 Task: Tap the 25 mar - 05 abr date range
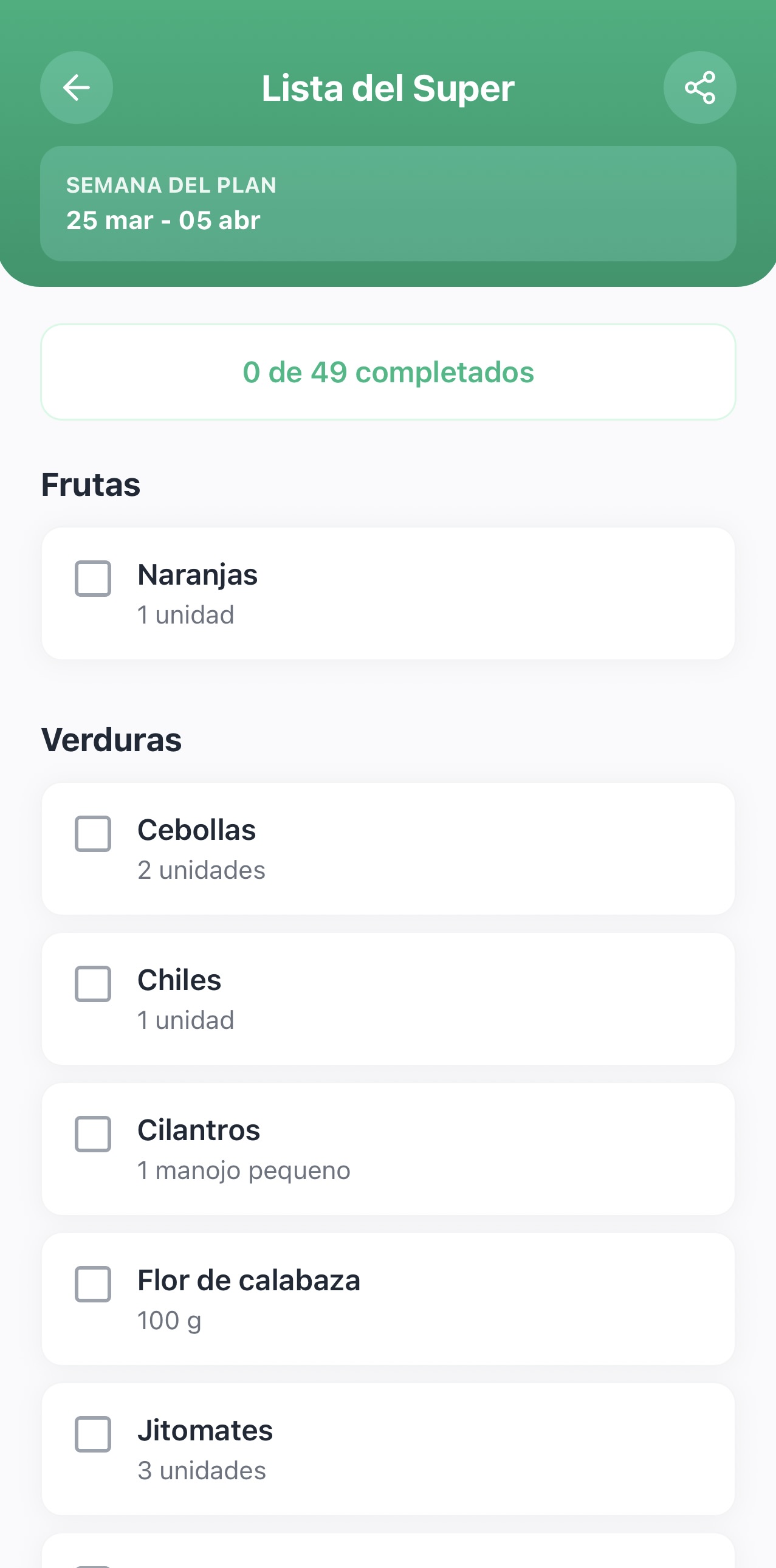click(x=162, y=221)
